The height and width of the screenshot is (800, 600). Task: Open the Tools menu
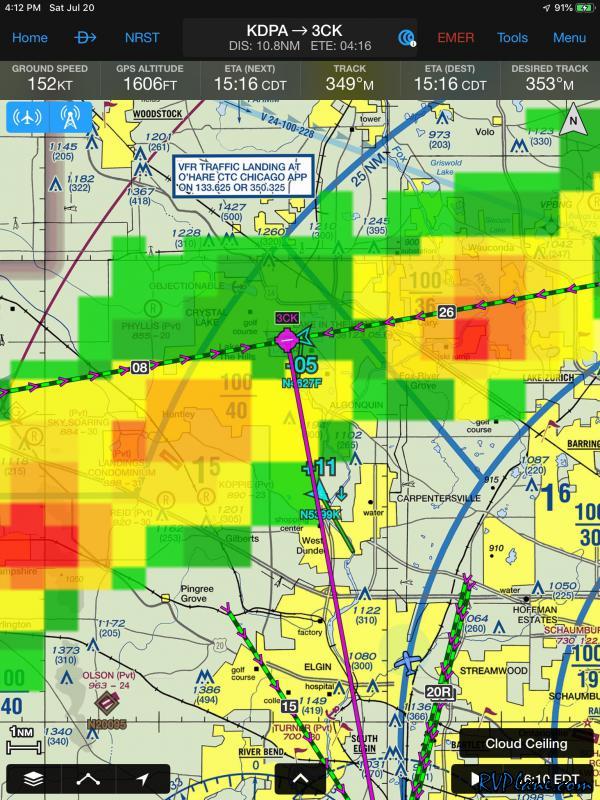click(x=512, y=38)
